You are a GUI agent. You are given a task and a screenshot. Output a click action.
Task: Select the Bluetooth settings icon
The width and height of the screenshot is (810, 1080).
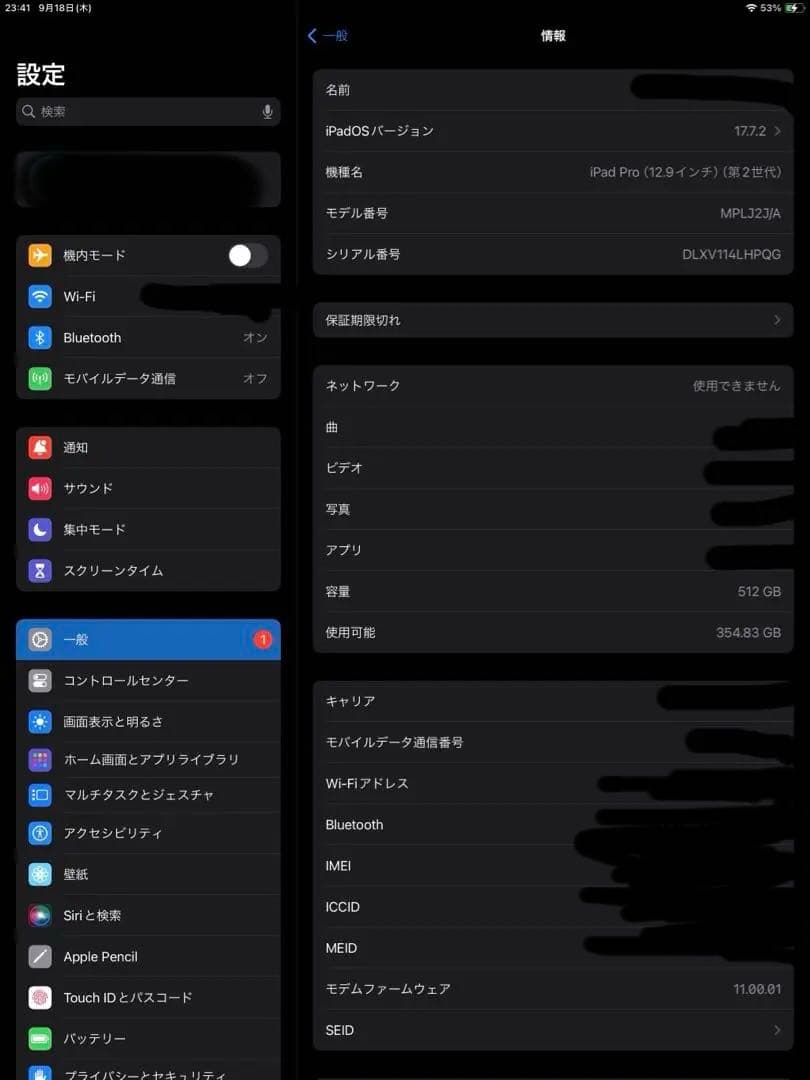coord(40,337)
